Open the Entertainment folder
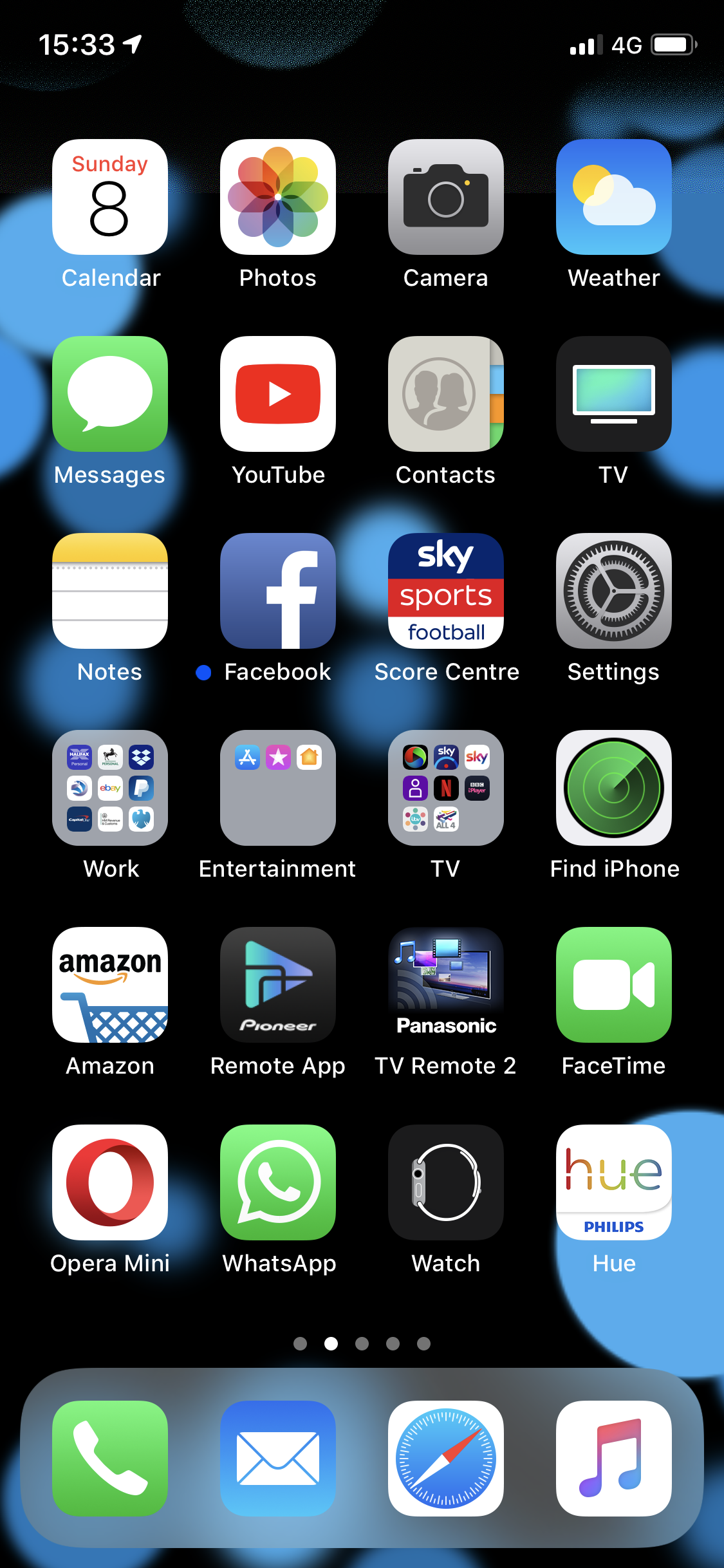This screenshot has width=724, height=1568. (278, 788)
